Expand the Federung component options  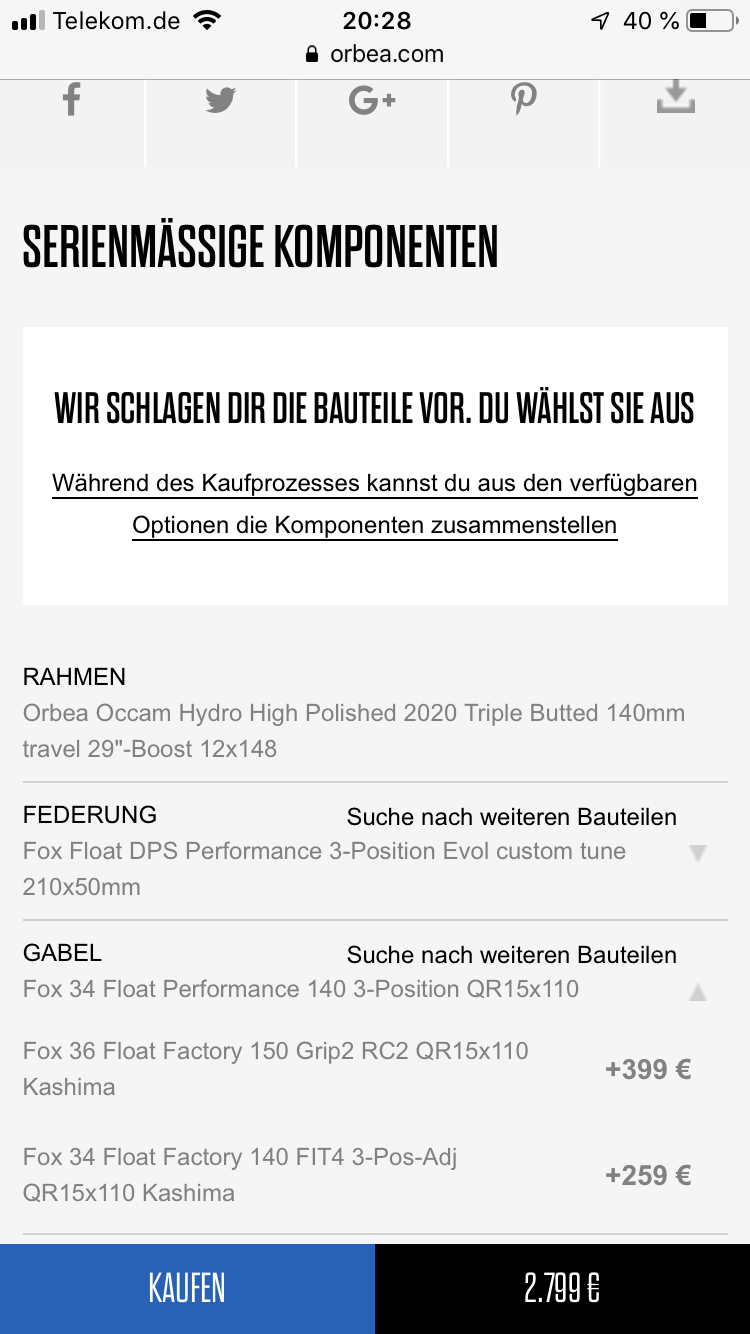point(697,853)
